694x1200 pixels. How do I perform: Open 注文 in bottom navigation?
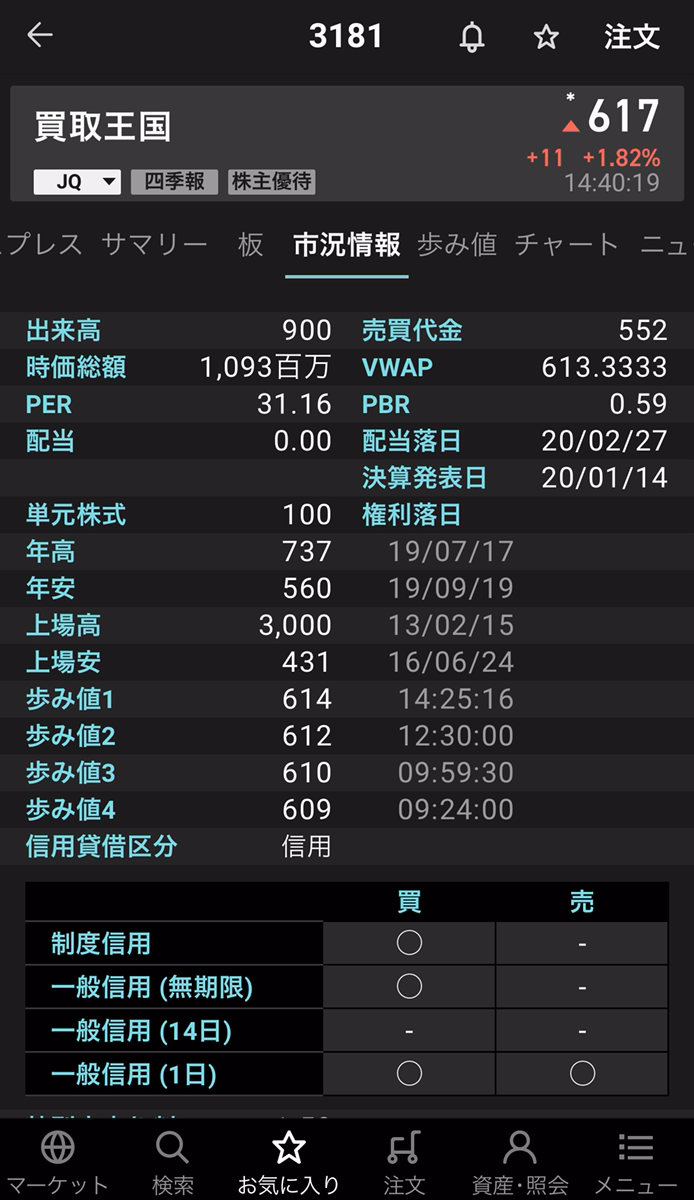pyautogui.click(x=404, y=1162)
